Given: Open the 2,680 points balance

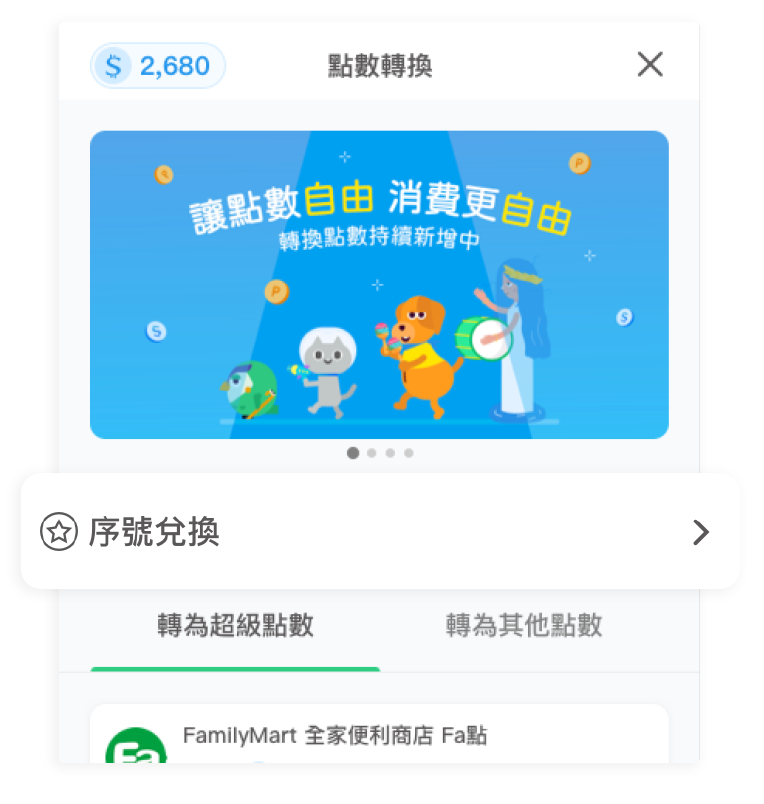Looking at the screenshot, I should coord(158,66).
